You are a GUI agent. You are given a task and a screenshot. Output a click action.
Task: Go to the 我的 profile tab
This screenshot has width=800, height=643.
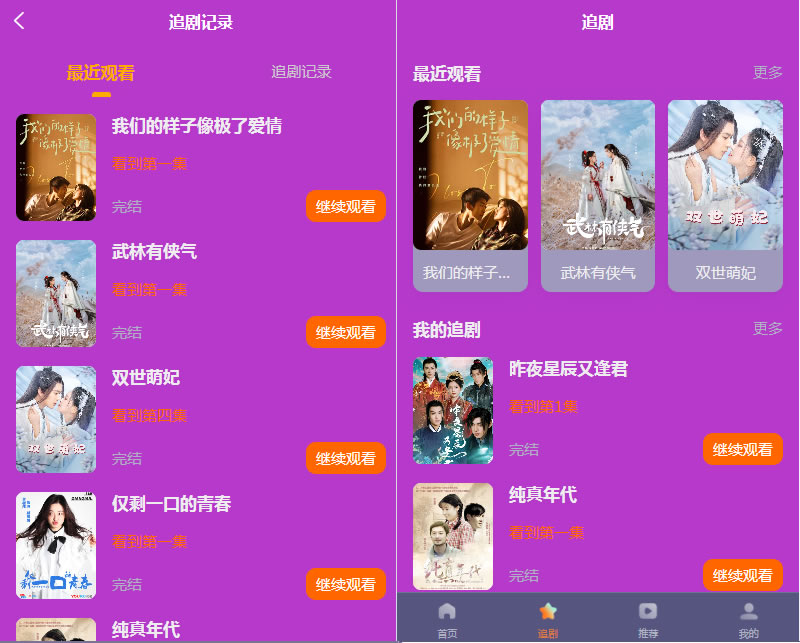pos(748,618)
